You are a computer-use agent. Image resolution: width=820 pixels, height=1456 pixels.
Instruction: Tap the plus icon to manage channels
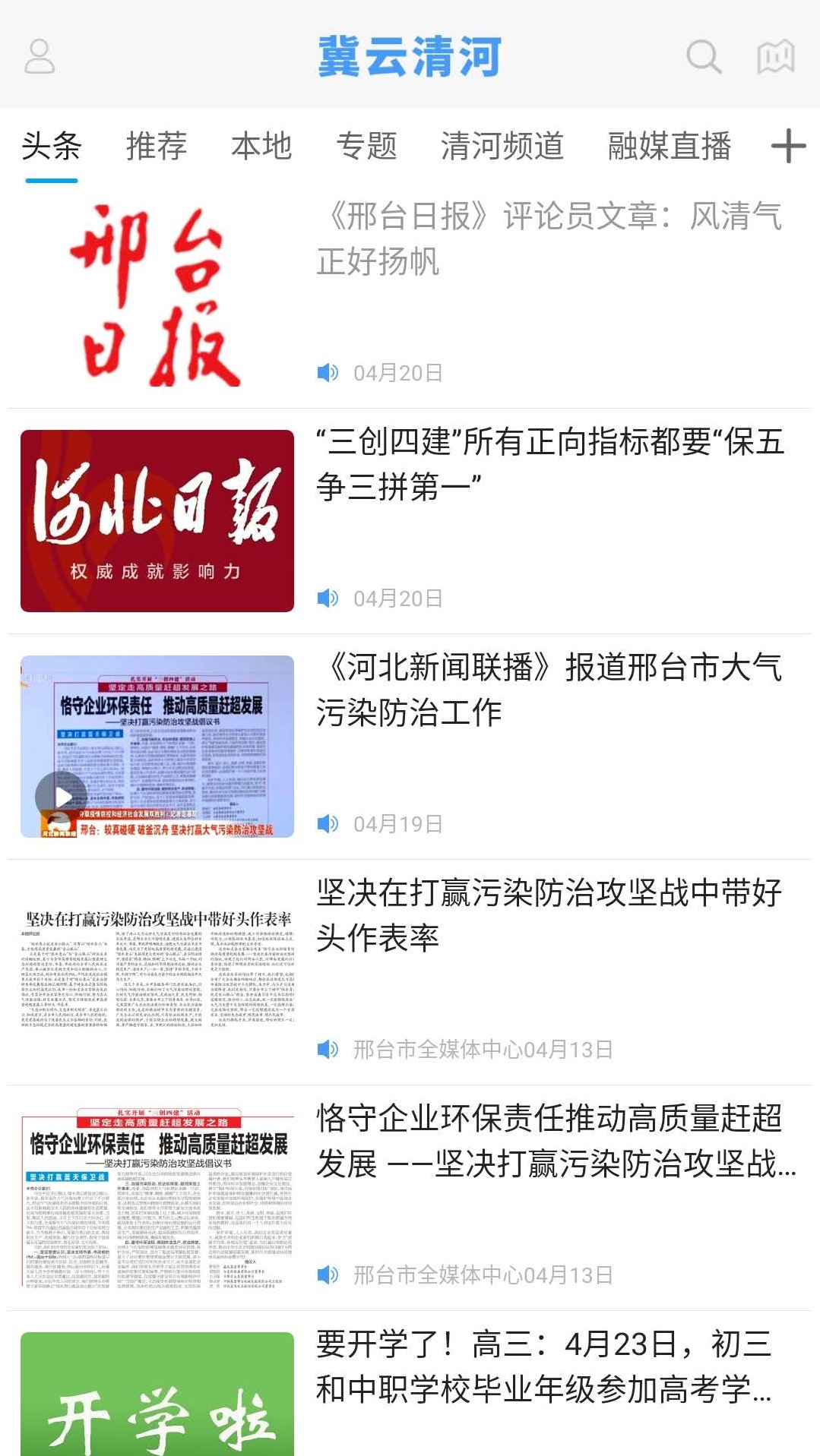point(788,147)
